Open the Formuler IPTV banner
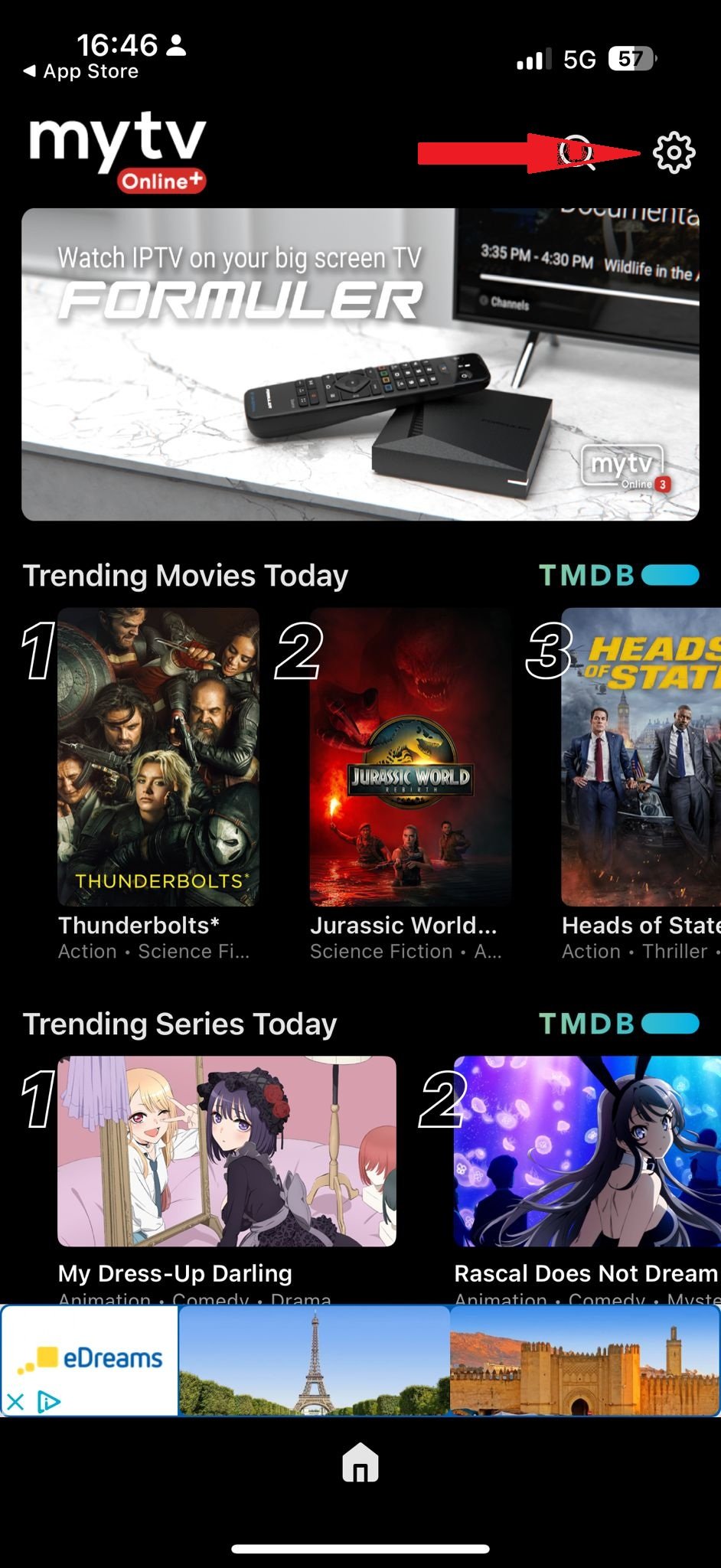The width and height of the screenshot is (721, 1568). click(x=360, y=364)
